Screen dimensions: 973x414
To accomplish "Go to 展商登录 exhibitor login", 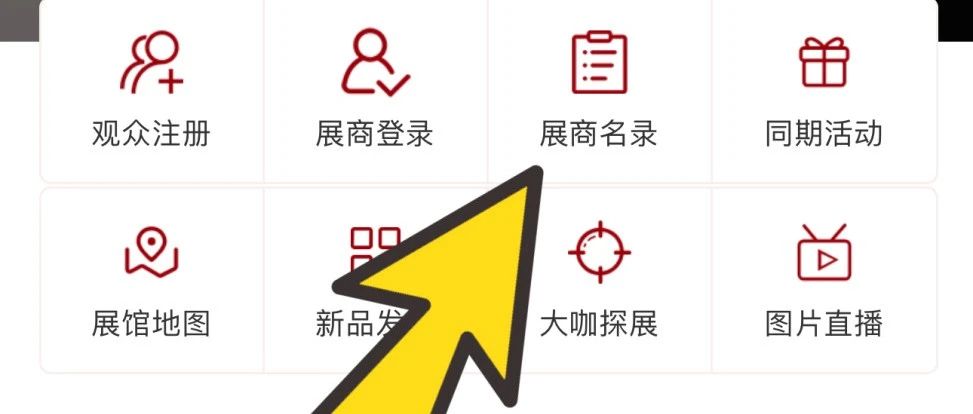I will (375, 90).
